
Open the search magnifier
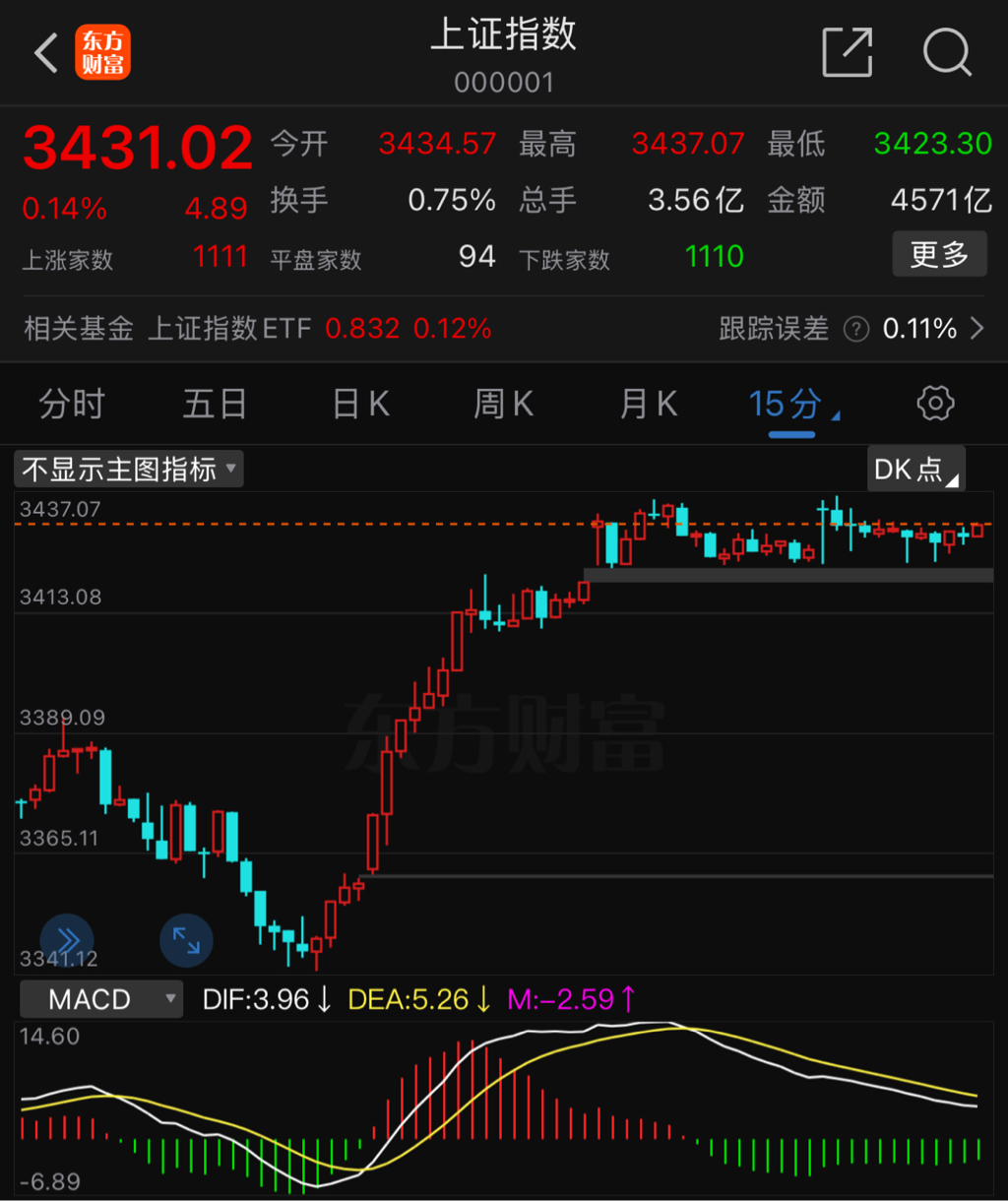(947, 52)
